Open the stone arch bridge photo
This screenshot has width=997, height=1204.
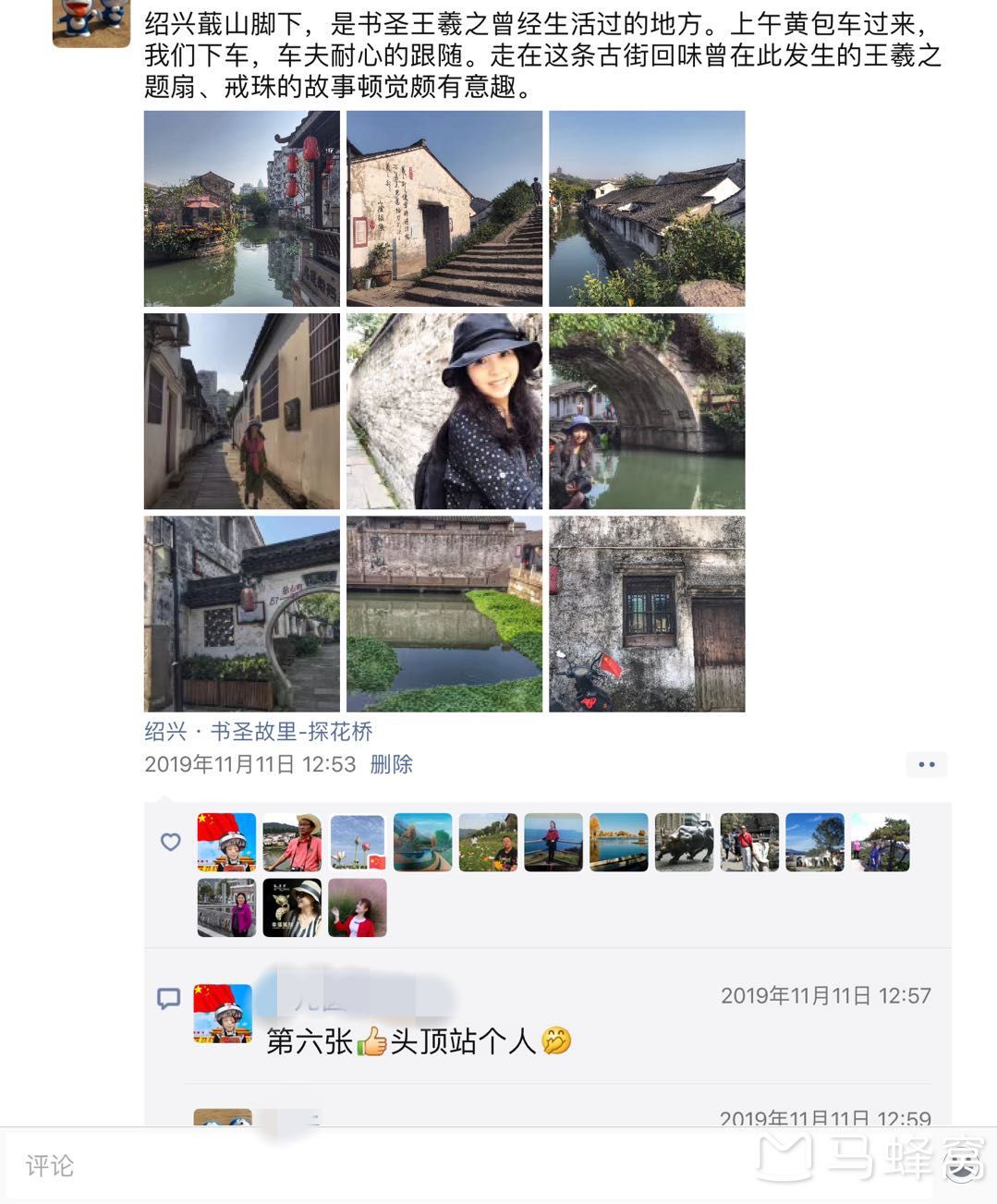pyautogui.click(x=646, y=410)
